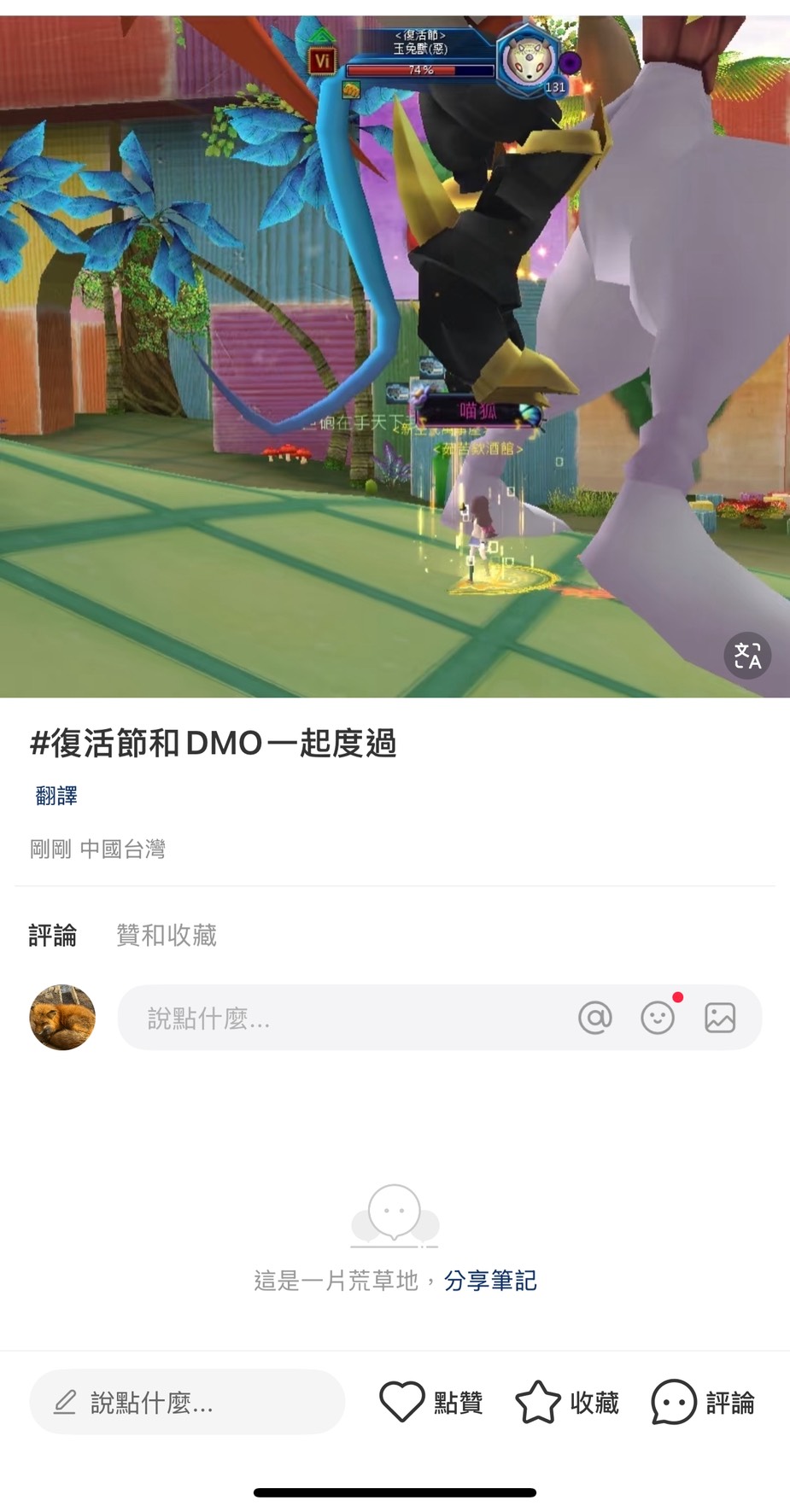
Task: Tap the 分享筆記 link
Action: 490,1281
